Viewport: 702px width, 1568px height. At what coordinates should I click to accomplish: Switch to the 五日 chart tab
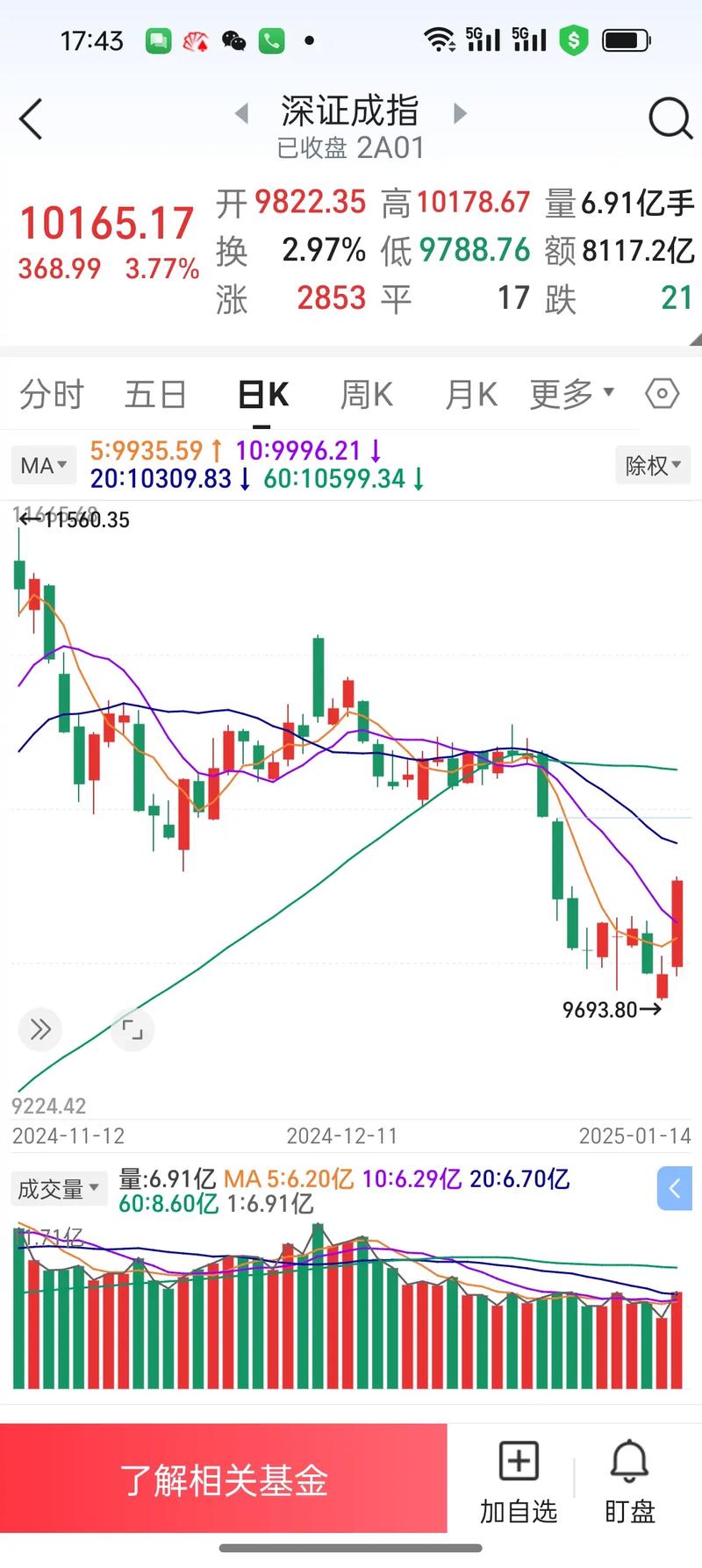[x=155, y=395]
